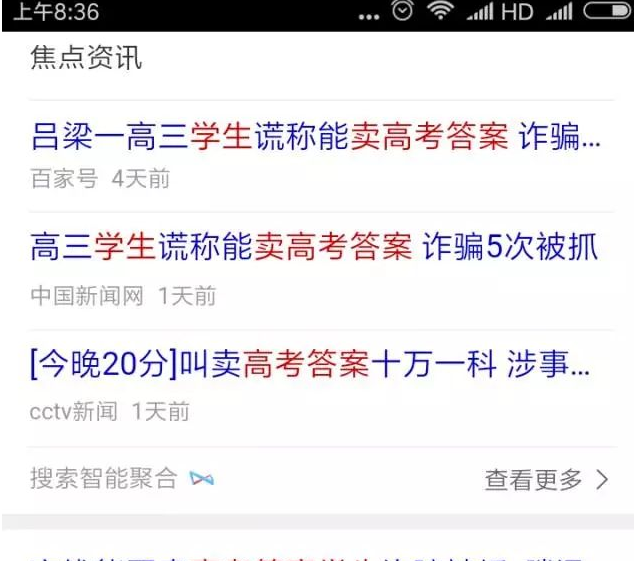Tap 查看更多 to see more news
The height and width of the screenshot is (561, 634).
pos(545,480)
